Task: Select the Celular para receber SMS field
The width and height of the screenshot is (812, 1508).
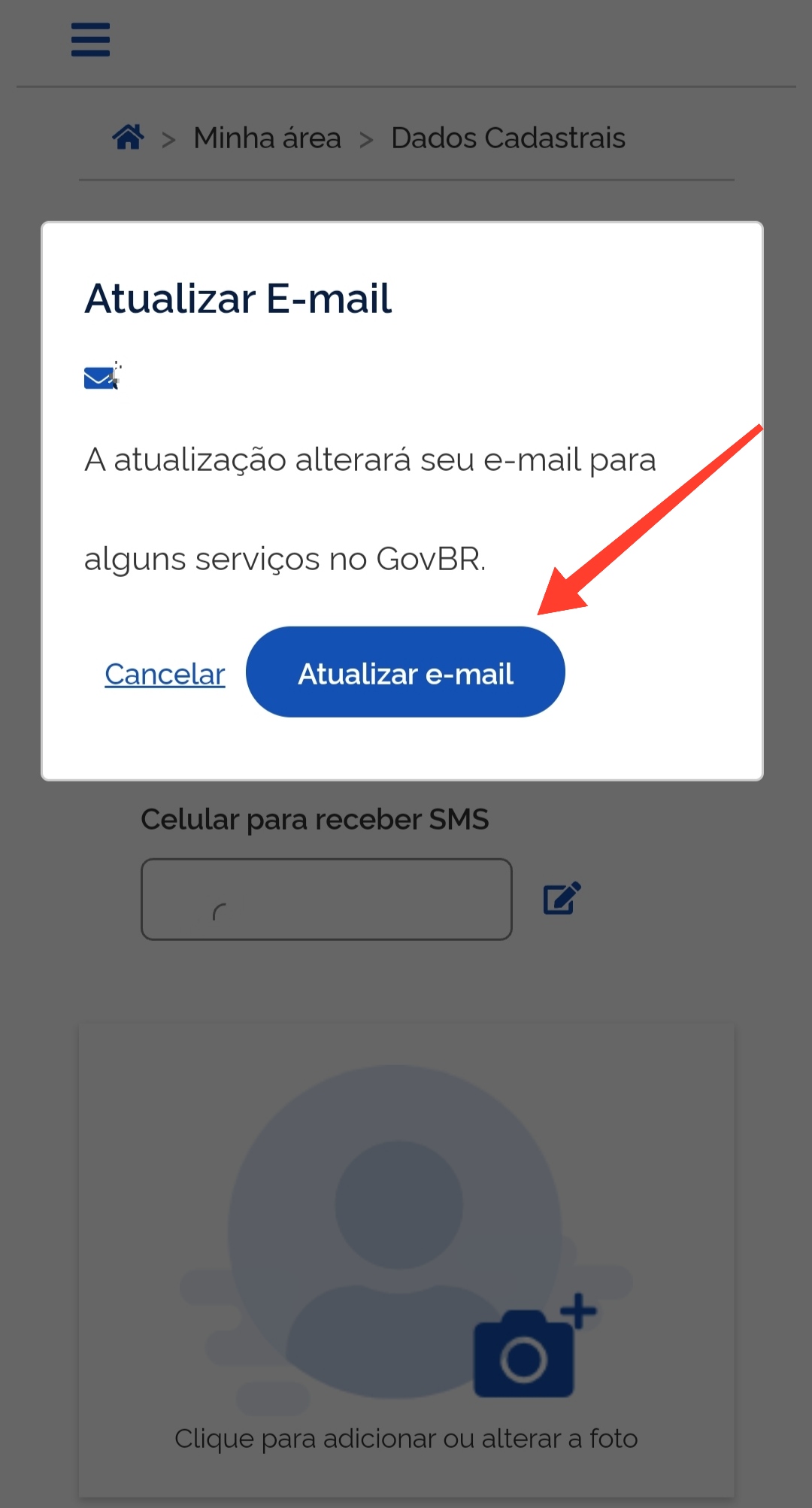Action: (326, 900)
